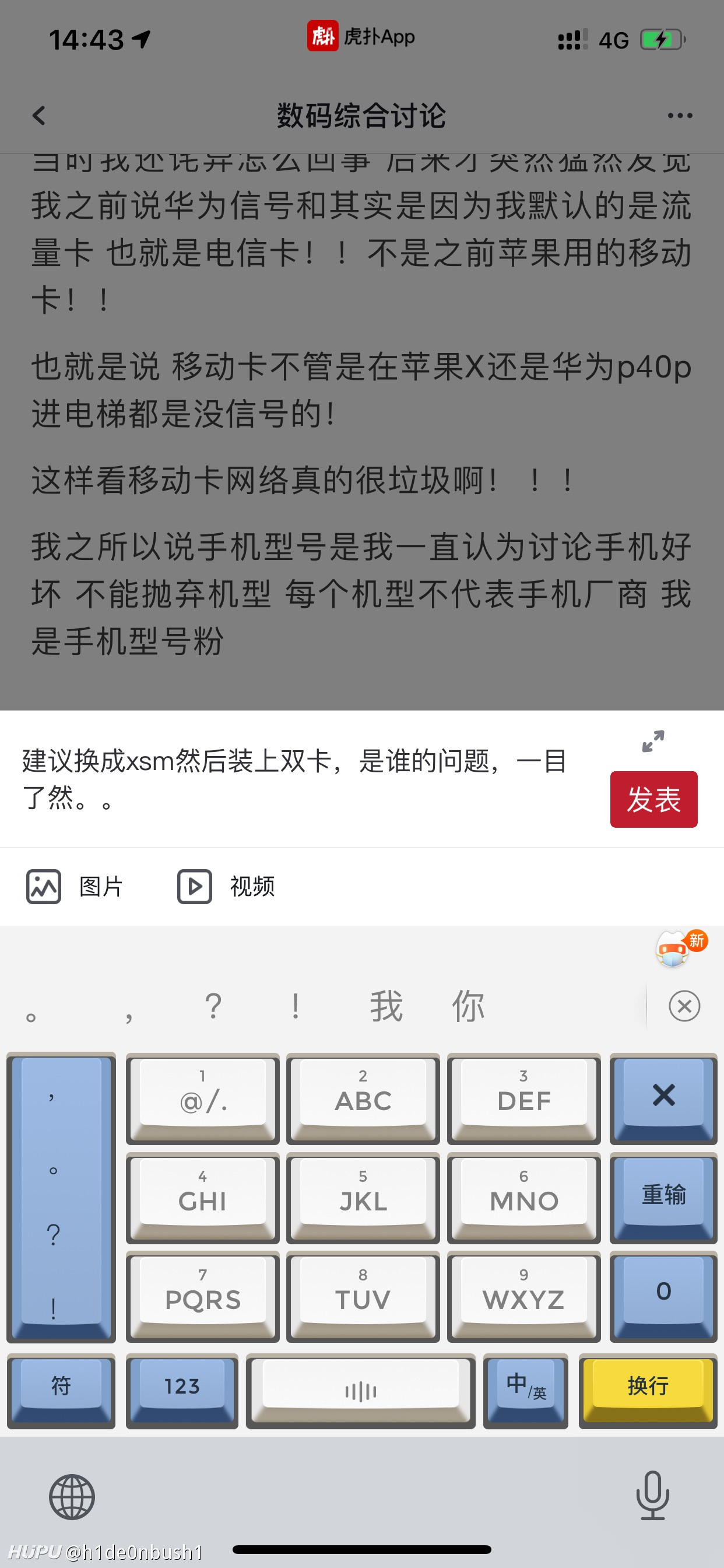Viewport: 724px width, 1568px height.
Task: Toggle 中/英 input language
Action: (526, 1390)
